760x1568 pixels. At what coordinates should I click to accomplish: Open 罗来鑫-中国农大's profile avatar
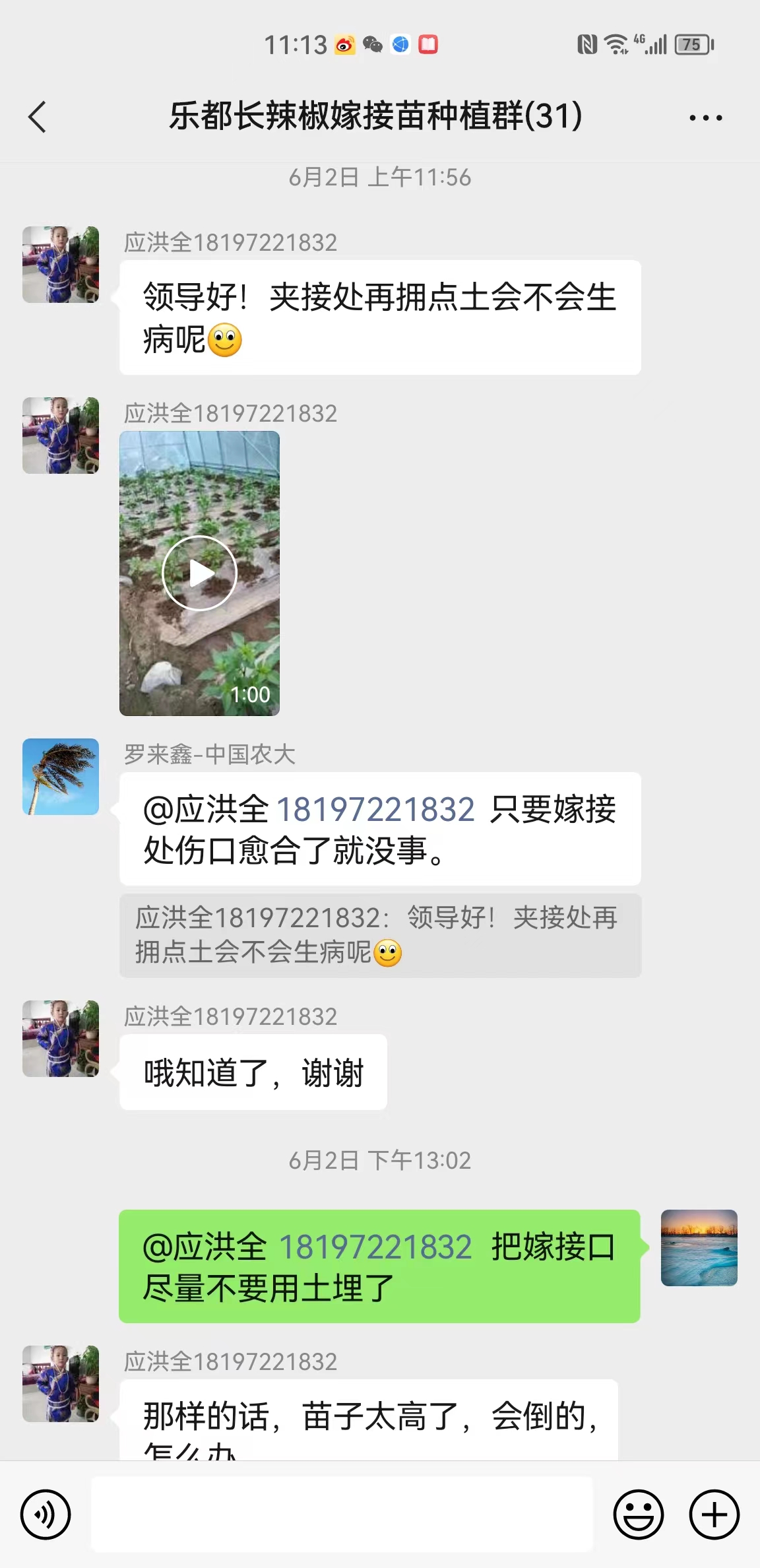[x=61, y=777]
